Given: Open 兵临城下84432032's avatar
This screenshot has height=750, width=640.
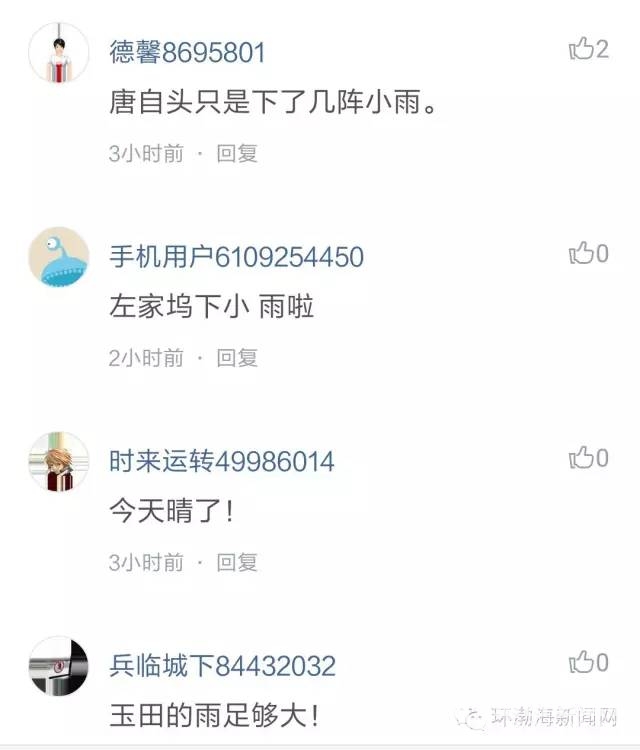Looking at the screenshot, I should coord(58,665).
